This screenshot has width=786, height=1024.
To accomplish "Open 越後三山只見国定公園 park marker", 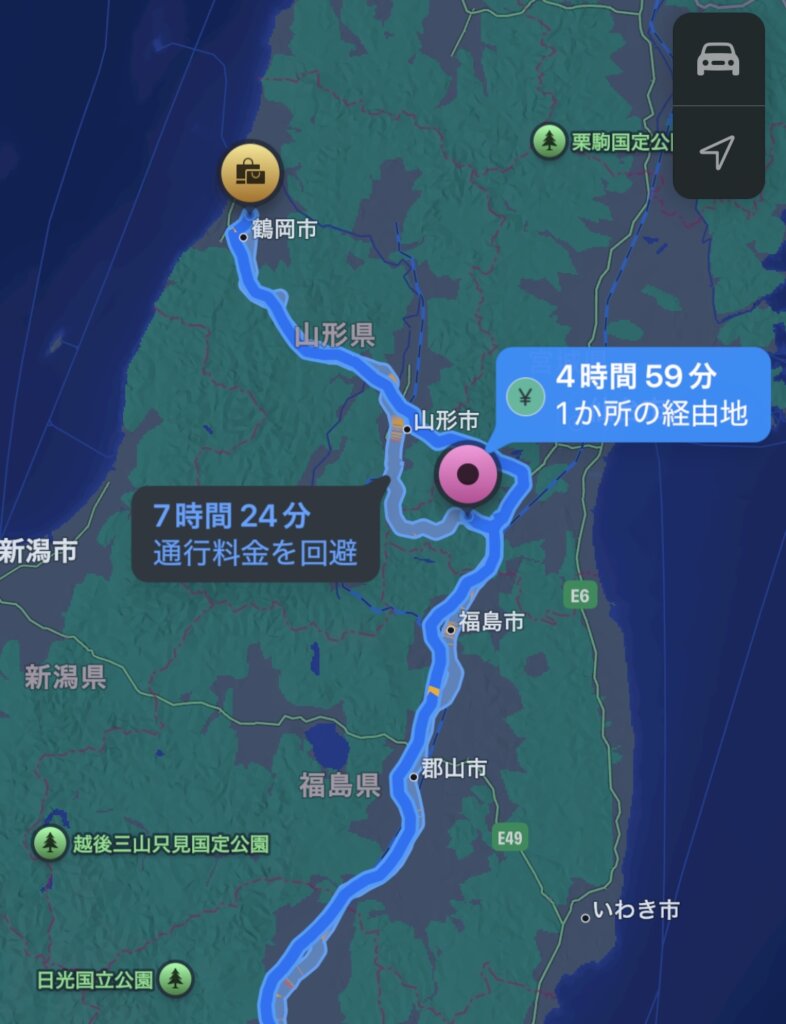I will click(50, 843).
